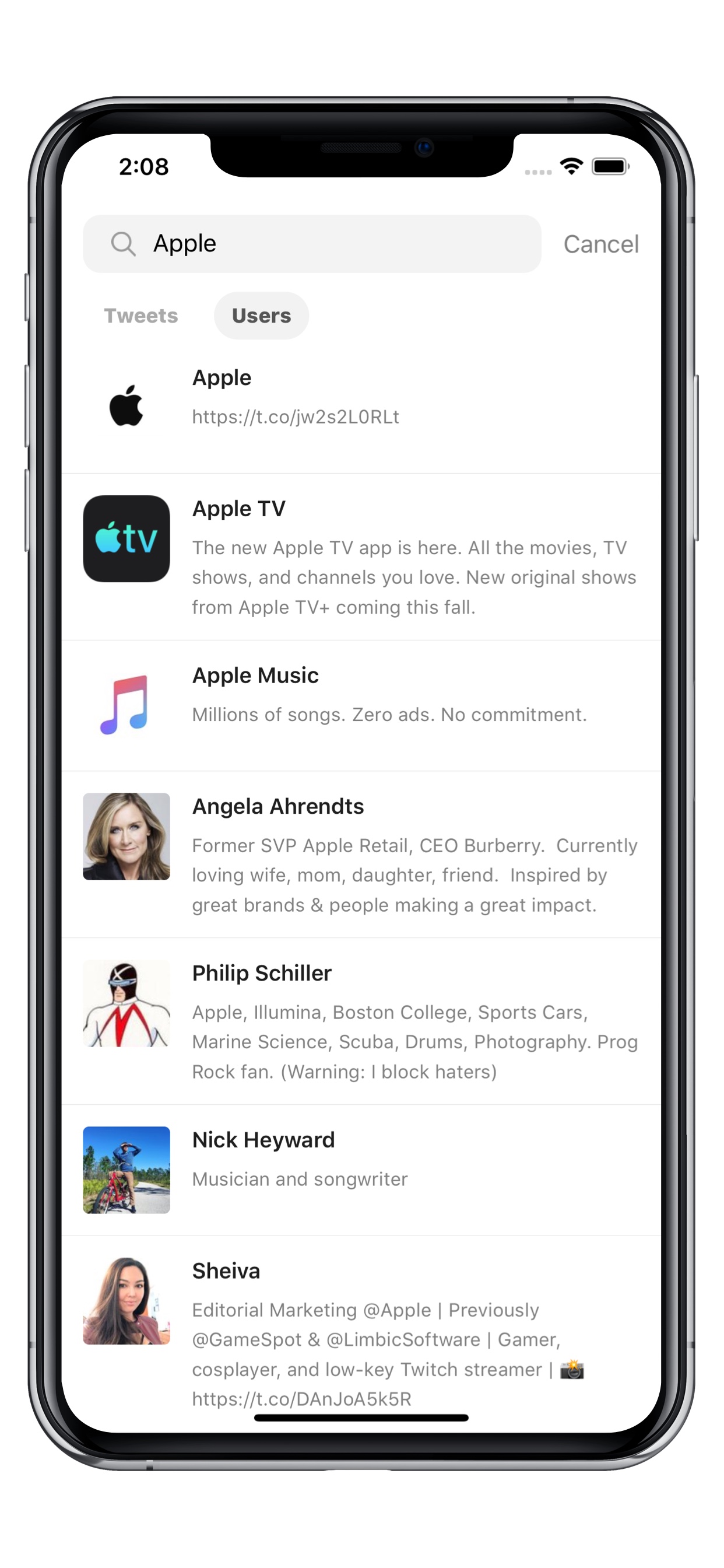The height and width of the screenshot is (1568, 724).
Task: Cancel the search
Action: tap(600, 244)
